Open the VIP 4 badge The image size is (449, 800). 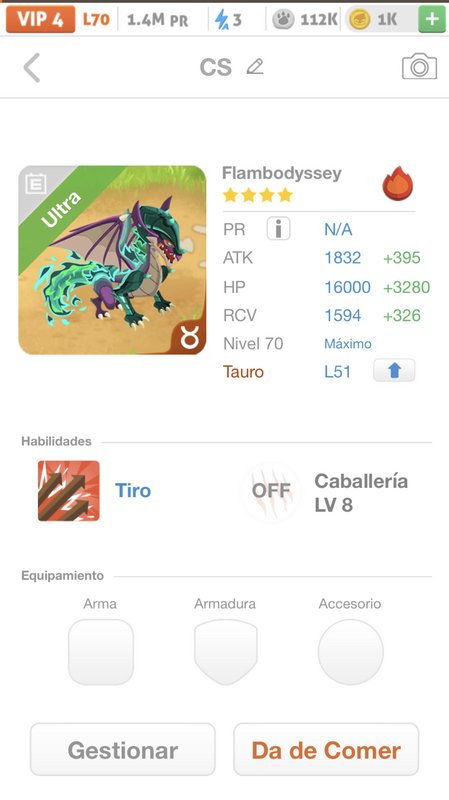pos(40,19)
